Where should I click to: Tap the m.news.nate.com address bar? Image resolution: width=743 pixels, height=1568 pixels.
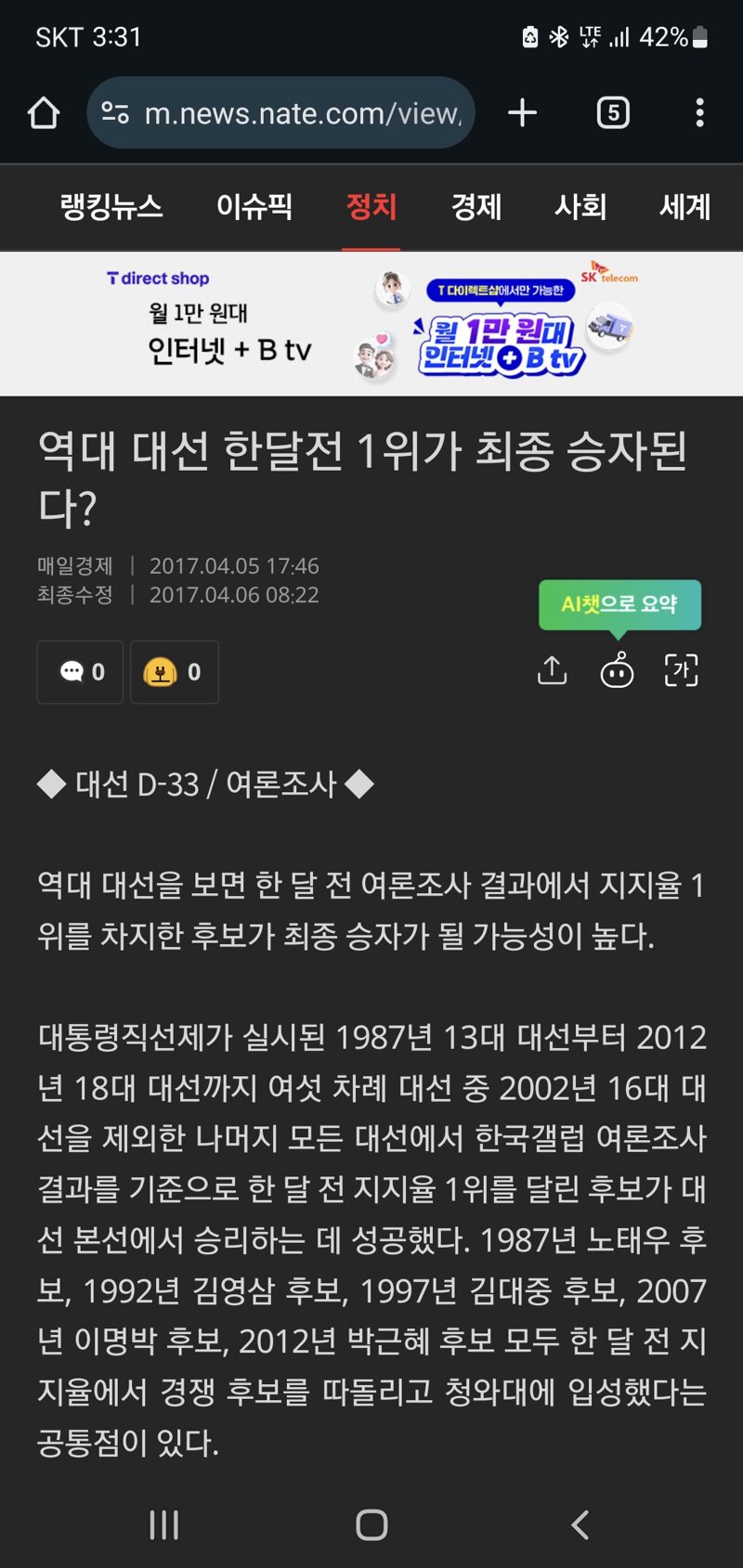point(281,113)
